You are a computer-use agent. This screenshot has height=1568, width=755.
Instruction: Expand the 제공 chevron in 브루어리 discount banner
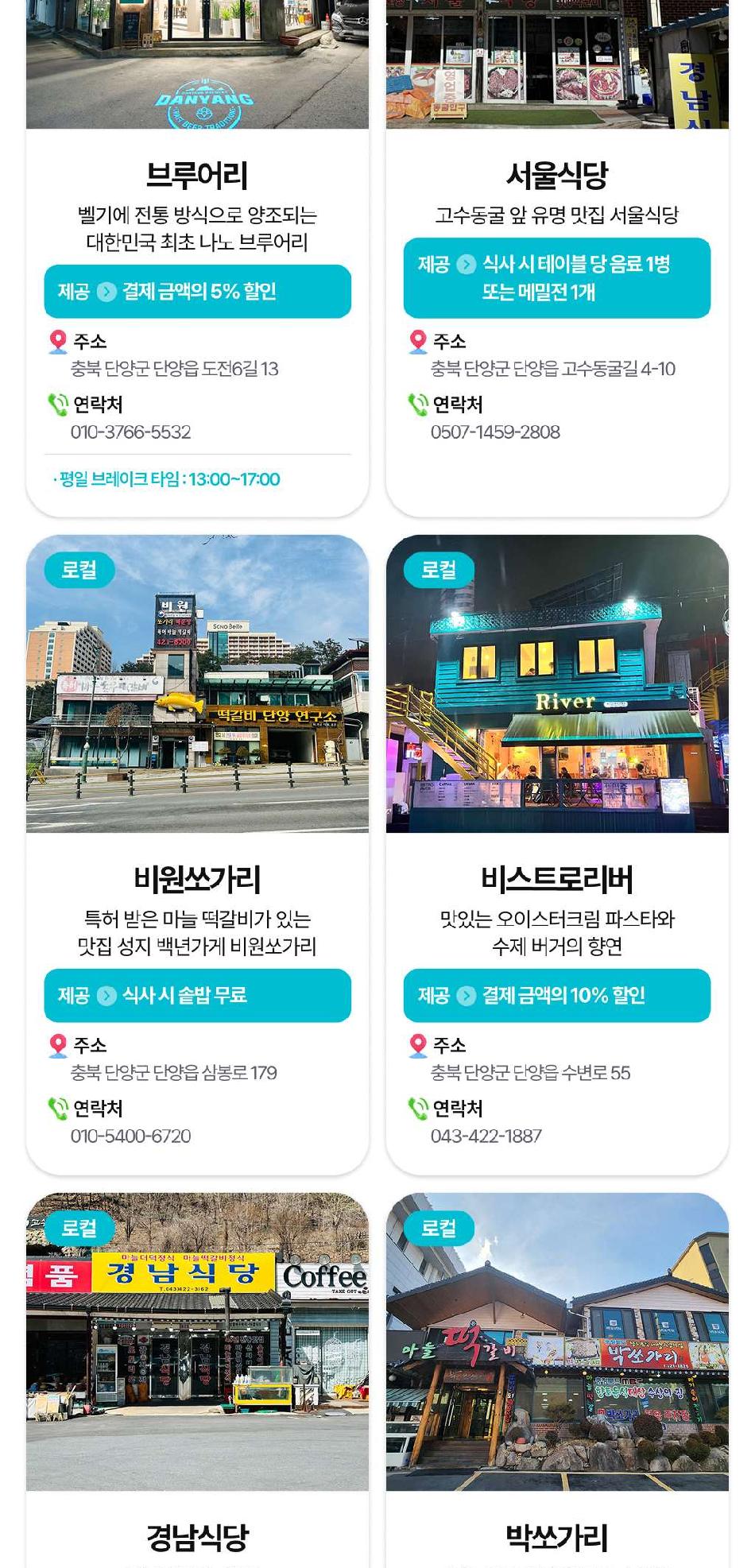105,292
